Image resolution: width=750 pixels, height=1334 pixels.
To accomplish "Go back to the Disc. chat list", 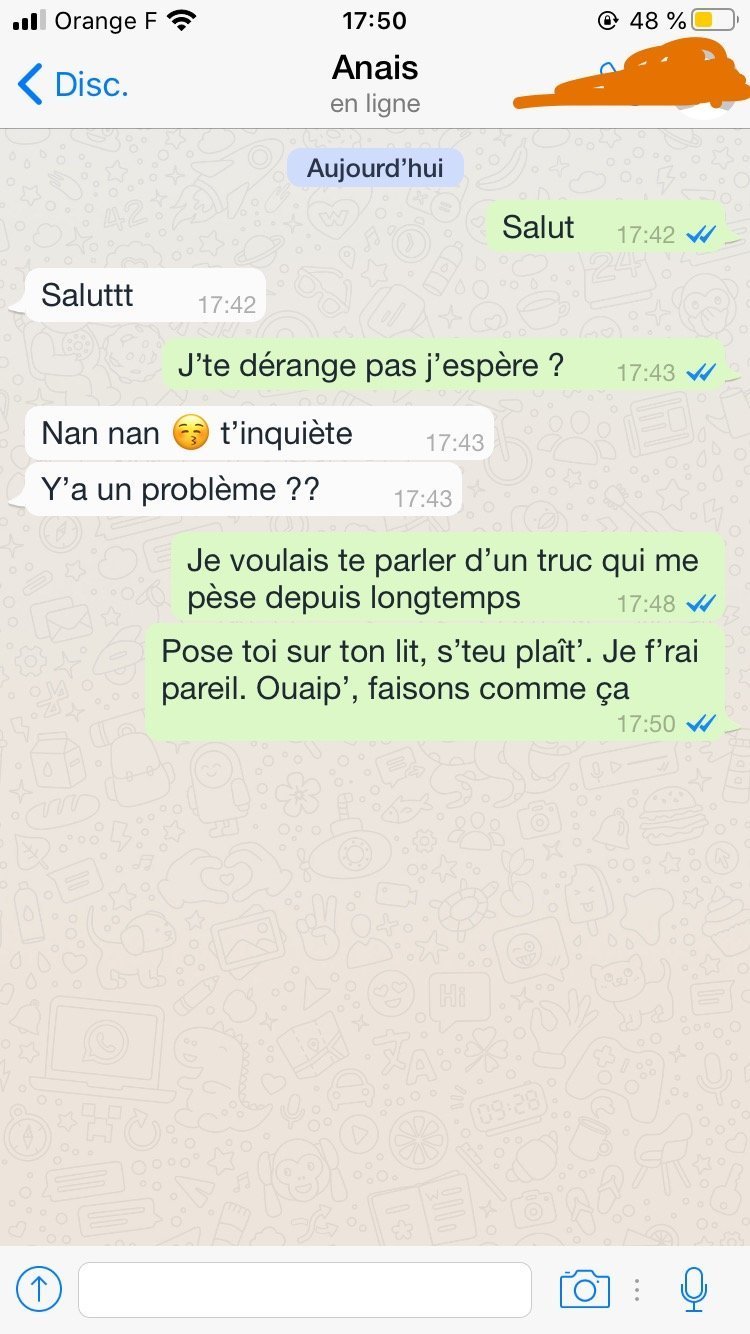I will pos(73,84).
